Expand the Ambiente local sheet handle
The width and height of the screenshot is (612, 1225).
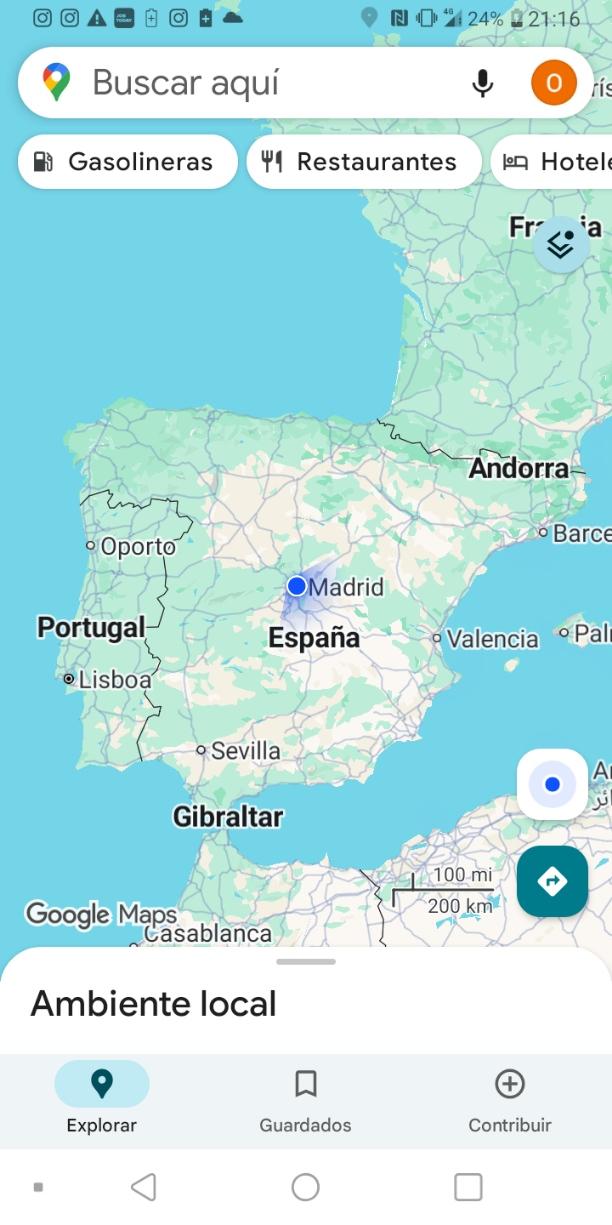click(x=306, y=962)
